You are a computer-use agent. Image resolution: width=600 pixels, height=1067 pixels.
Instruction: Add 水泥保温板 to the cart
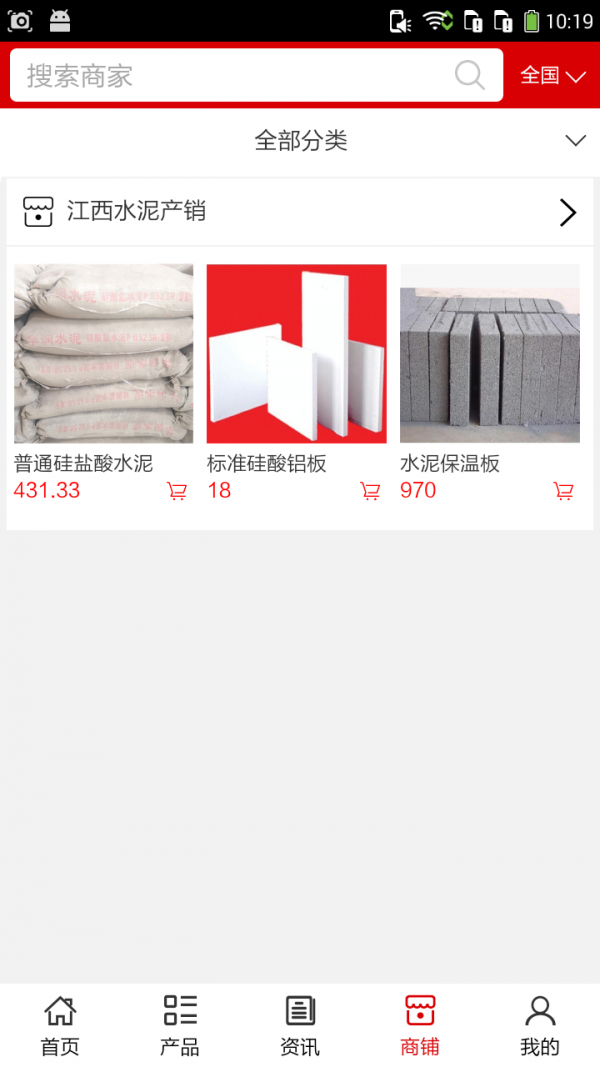(x=564, y=491)
